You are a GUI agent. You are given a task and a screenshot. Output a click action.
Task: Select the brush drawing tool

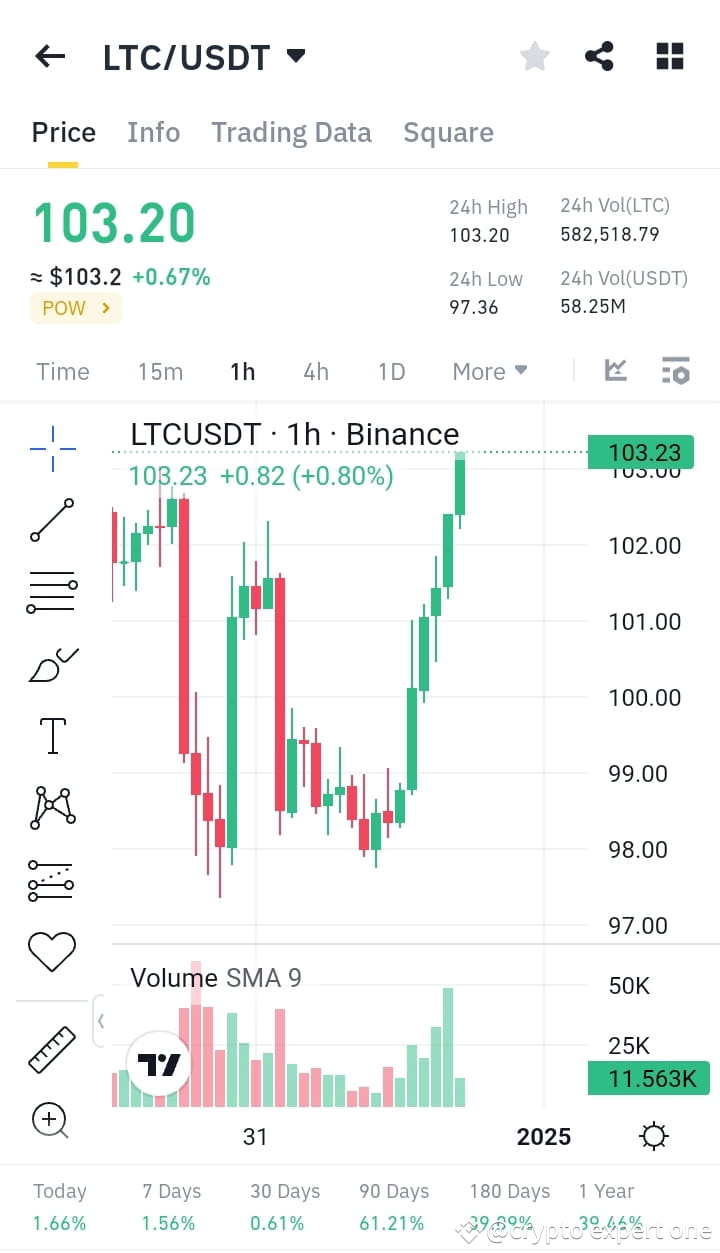(x=51, y=662)
